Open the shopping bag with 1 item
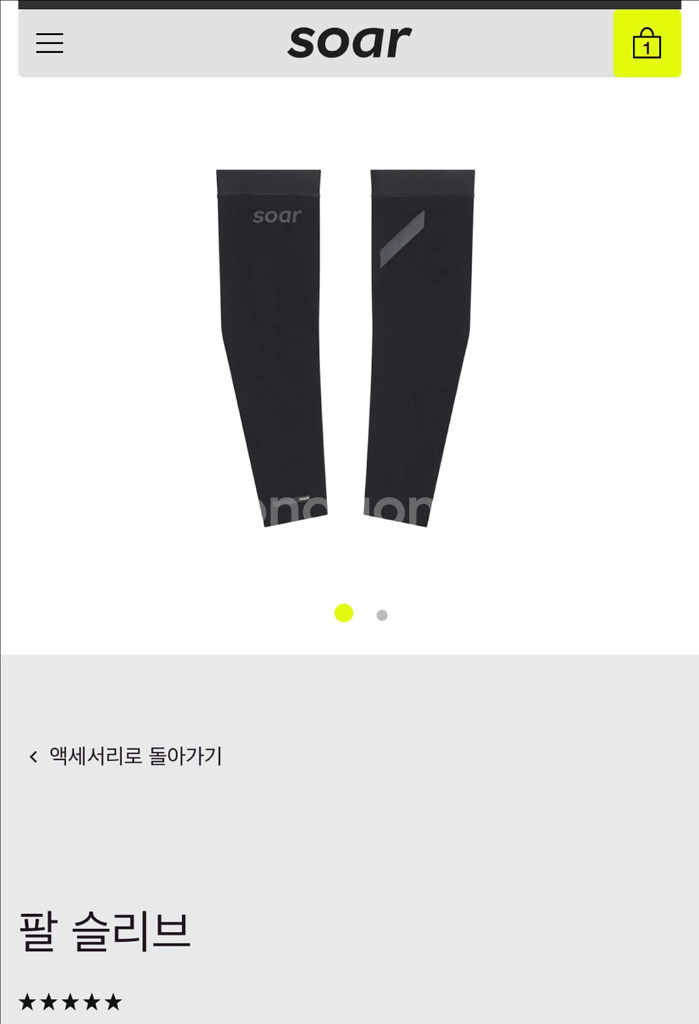This screenshot has height=1024, width=699. [x=646, y=44]
